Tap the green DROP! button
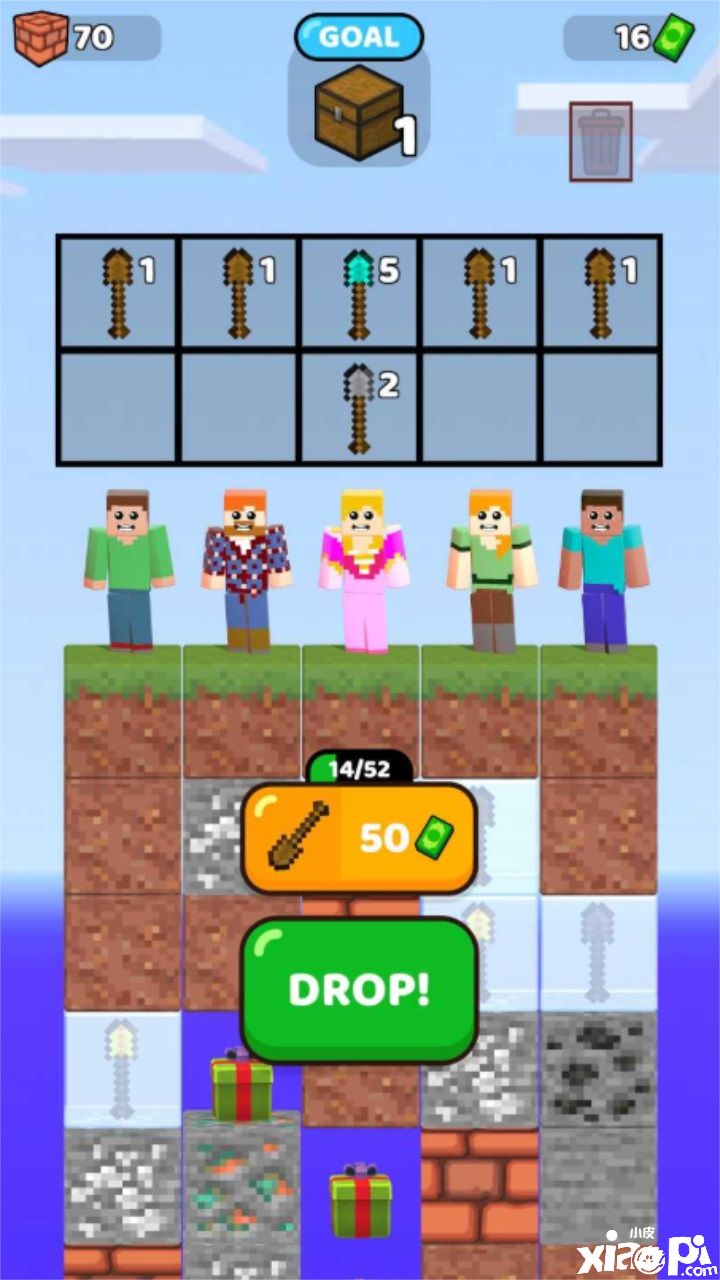 point(359,988)
